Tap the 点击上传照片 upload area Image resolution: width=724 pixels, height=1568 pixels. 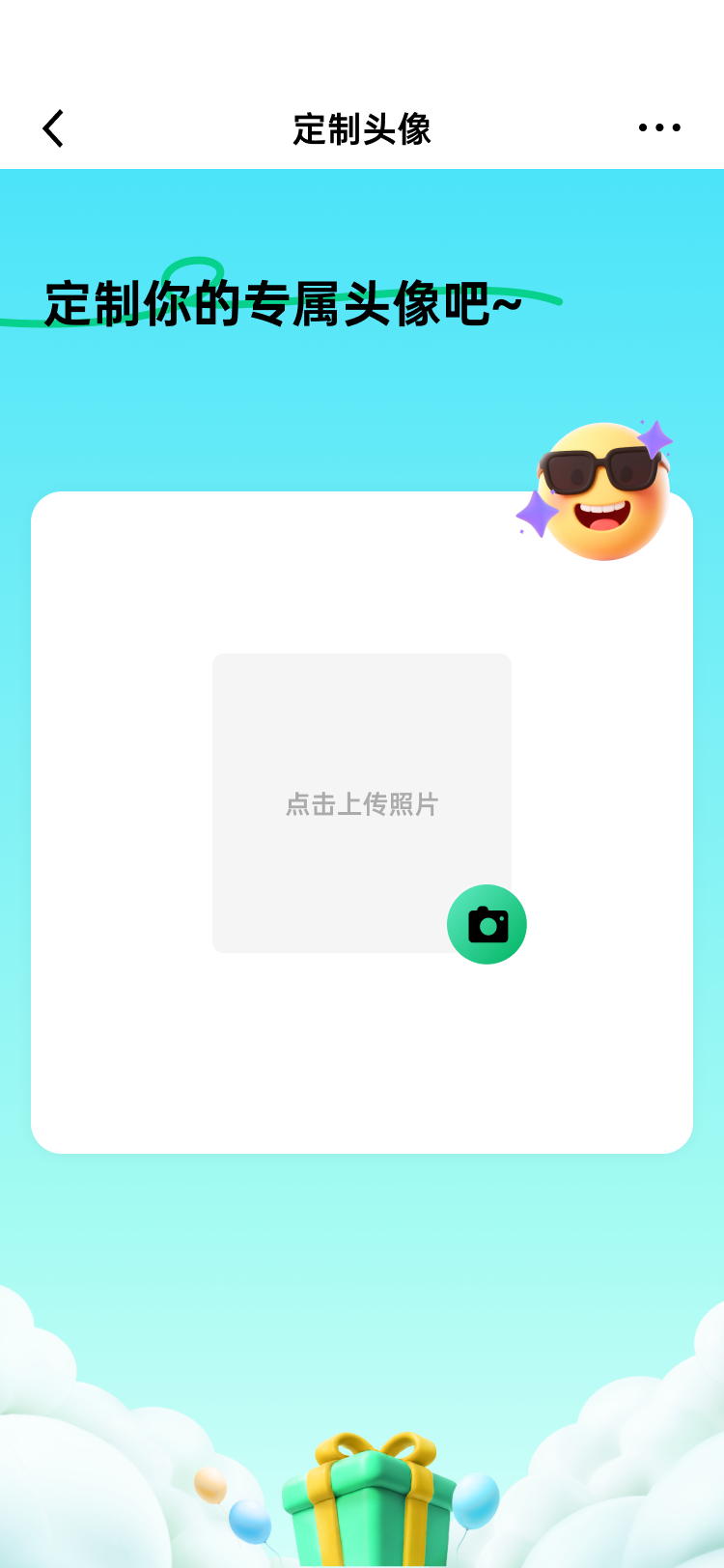361,801
